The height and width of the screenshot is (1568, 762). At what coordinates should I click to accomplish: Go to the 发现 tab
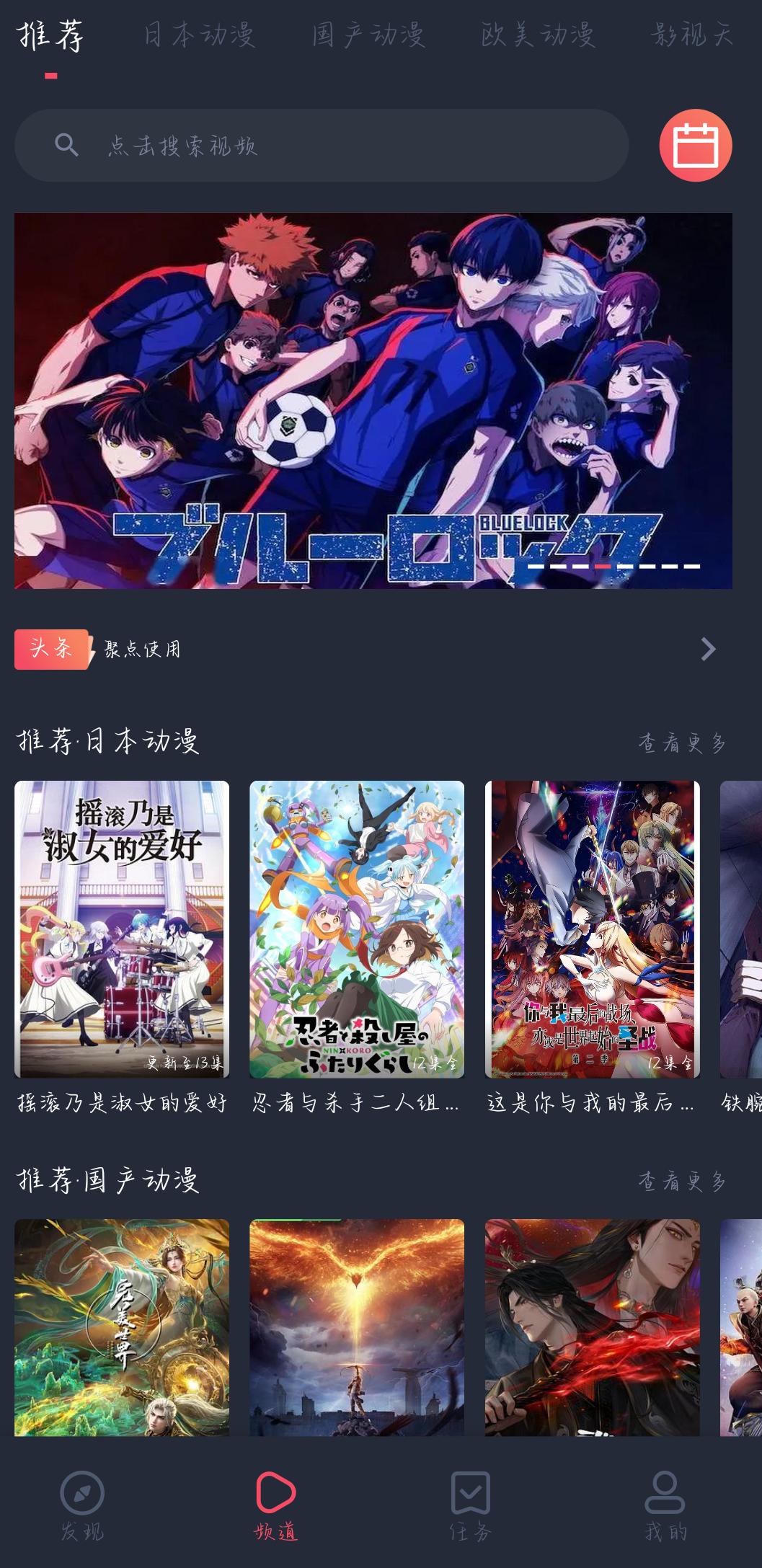coord(82,1503)
